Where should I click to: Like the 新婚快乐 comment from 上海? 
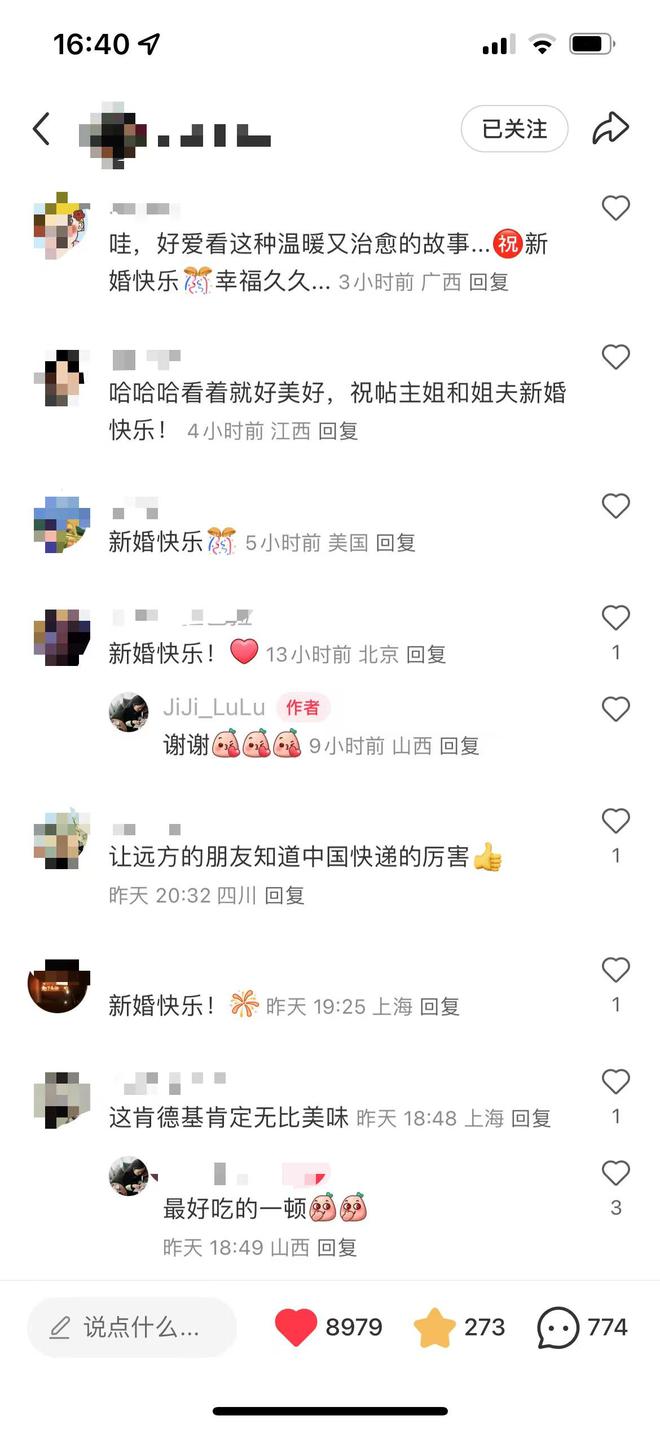tap(615, 970)
